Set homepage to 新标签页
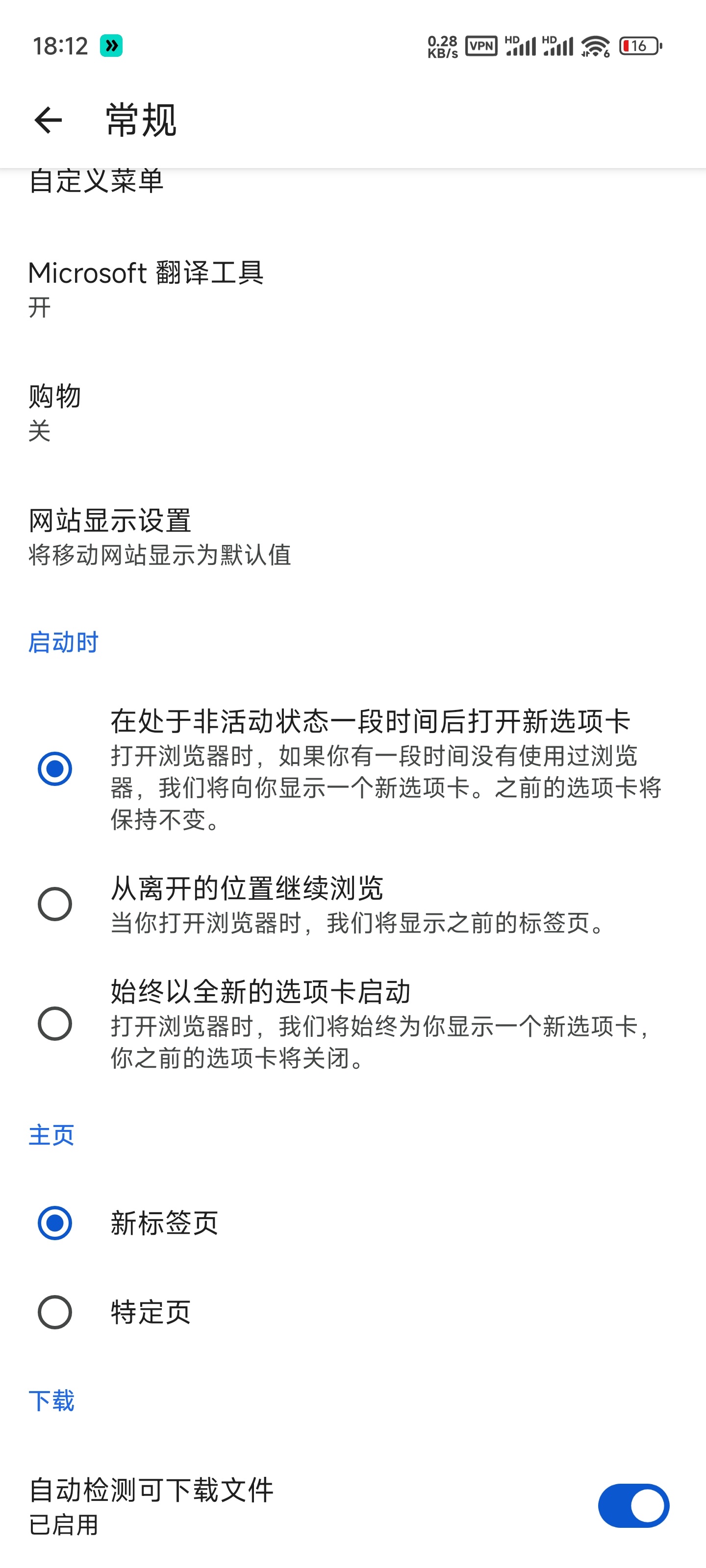706x1568 pixels. [55, 1223]
